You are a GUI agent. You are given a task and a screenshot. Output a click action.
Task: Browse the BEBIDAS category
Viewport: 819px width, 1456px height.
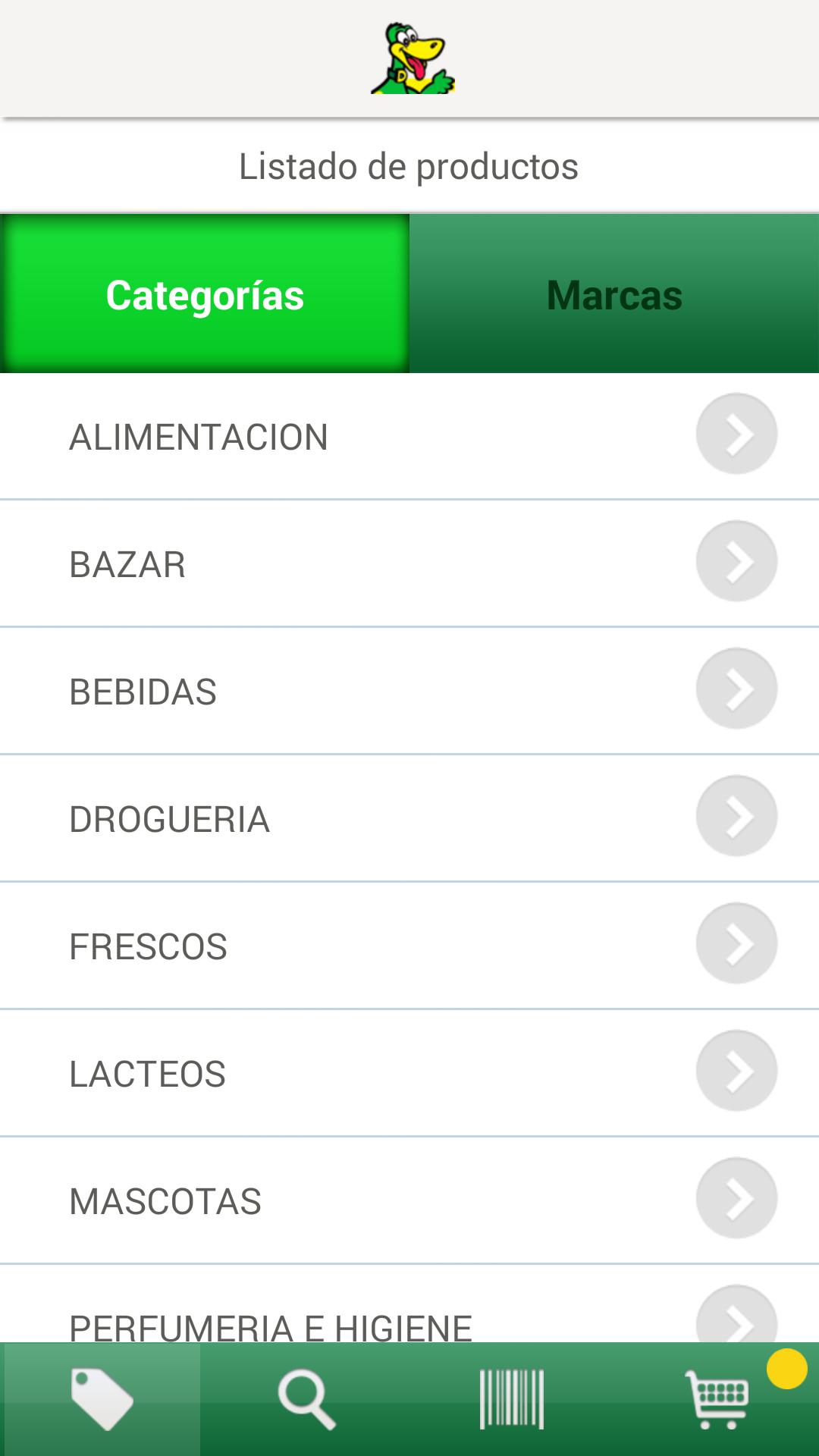tap(409, 692)
